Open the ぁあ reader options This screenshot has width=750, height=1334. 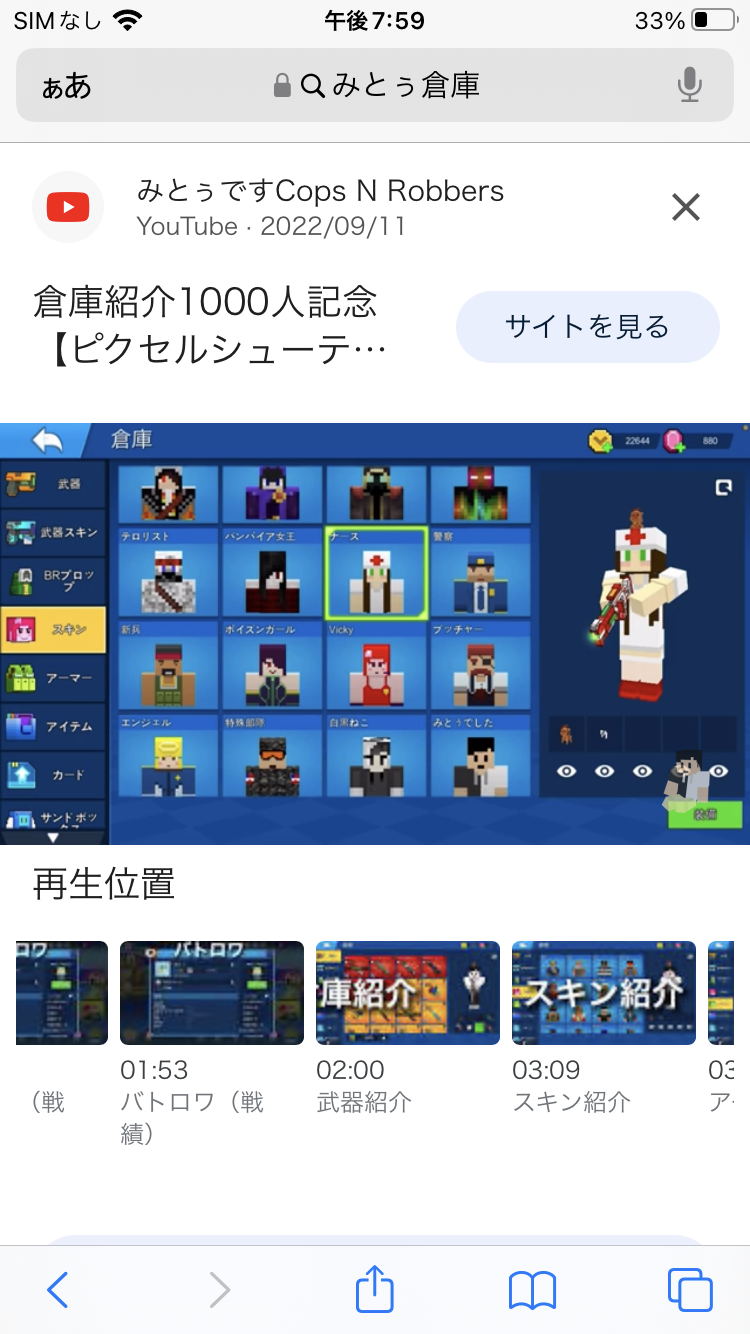coord(66,86)
